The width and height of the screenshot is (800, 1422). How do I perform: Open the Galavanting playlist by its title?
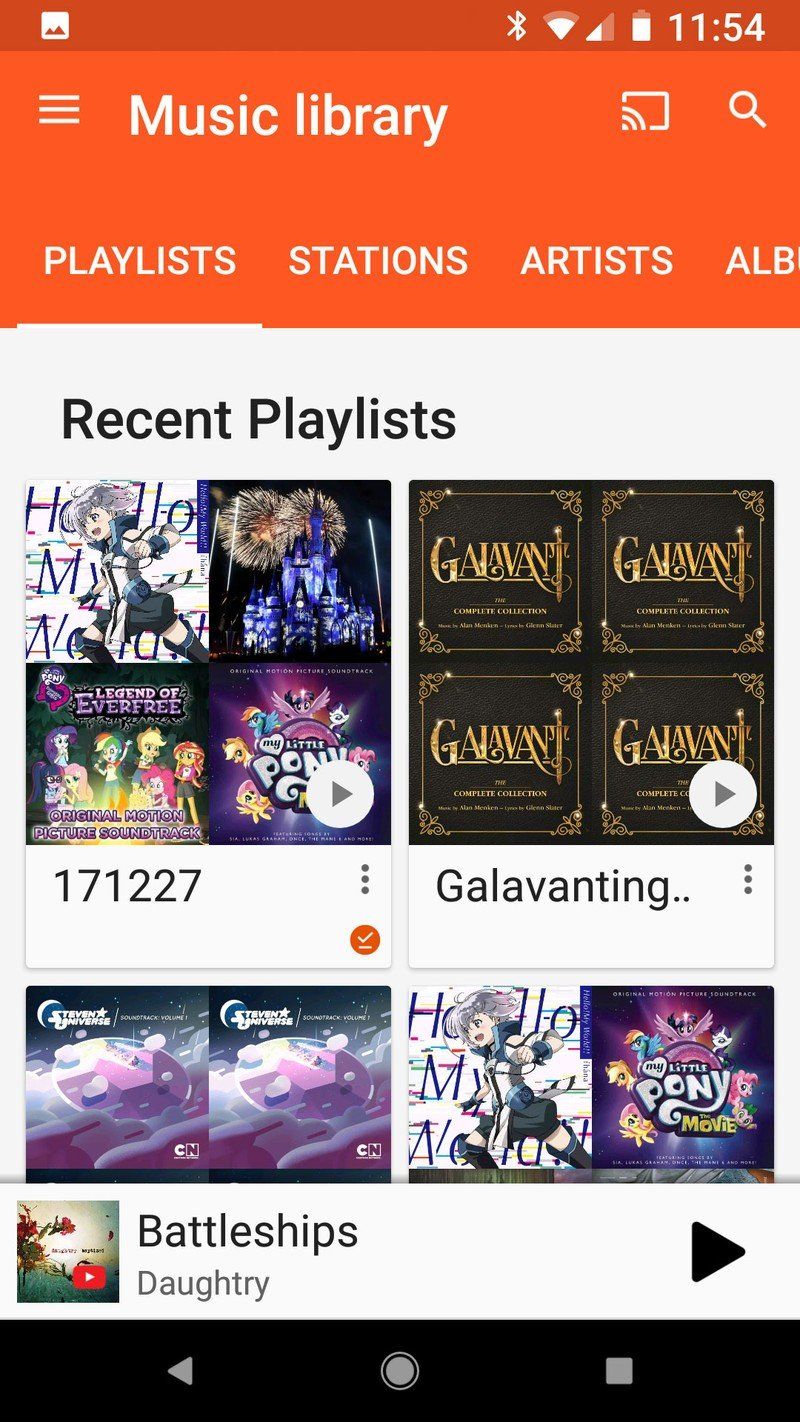(563, 886)
